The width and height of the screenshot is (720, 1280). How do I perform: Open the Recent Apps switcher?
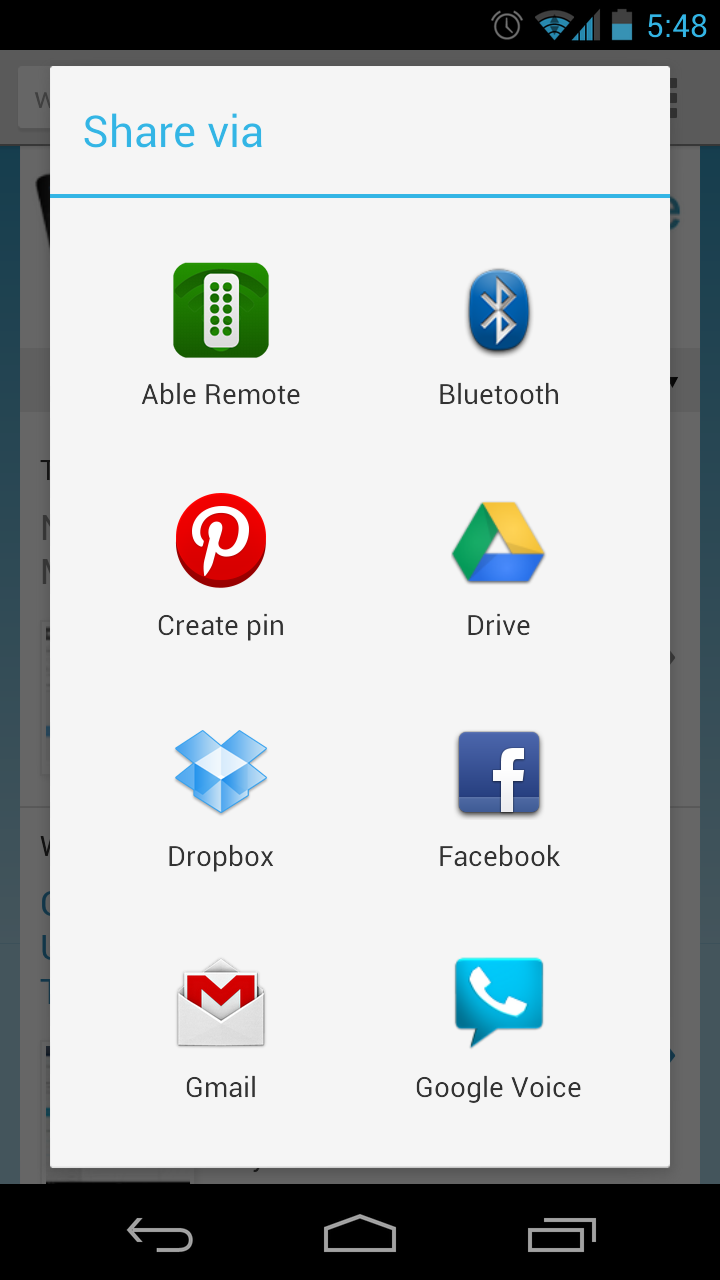pos(561,1234)
